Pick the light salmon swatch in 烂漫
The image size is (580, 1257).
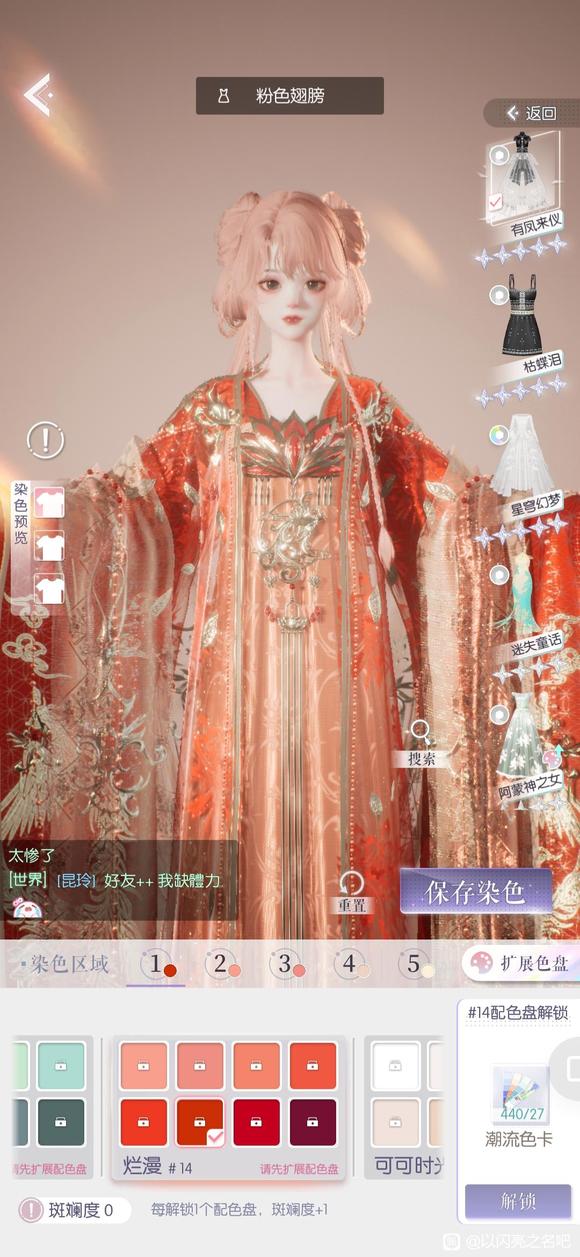(144, 1065)
